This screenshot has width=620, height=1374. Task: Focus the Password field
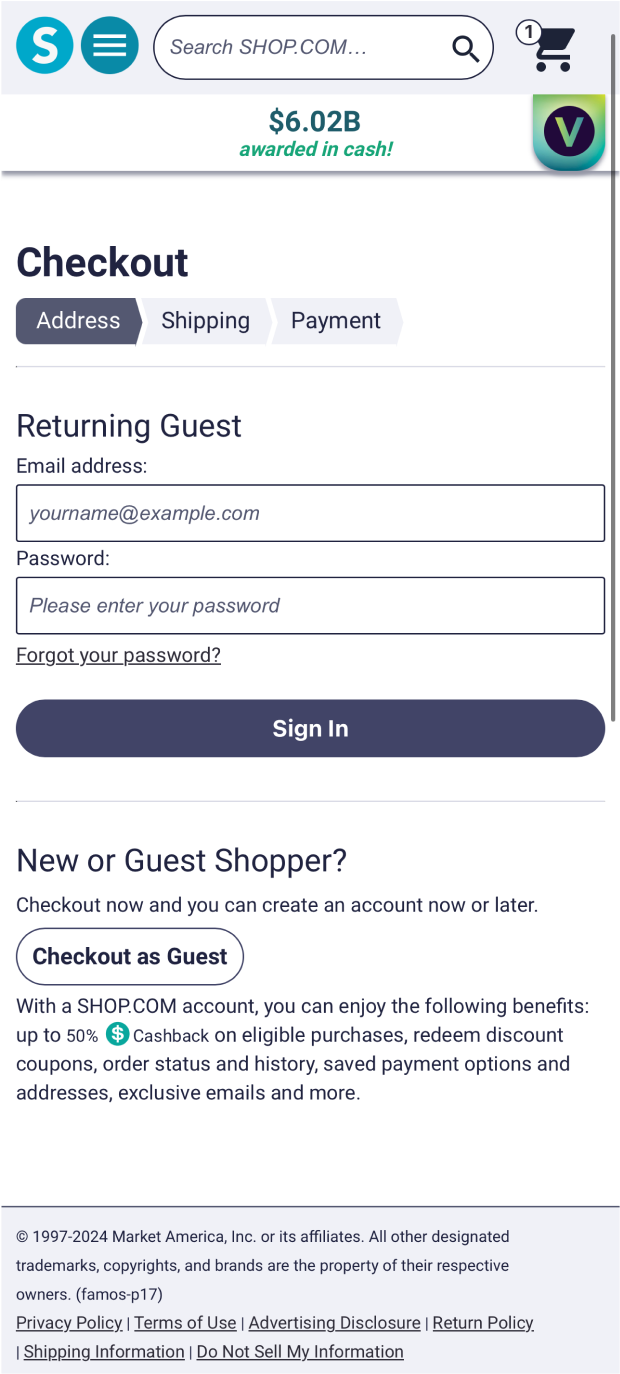(310, 605)
